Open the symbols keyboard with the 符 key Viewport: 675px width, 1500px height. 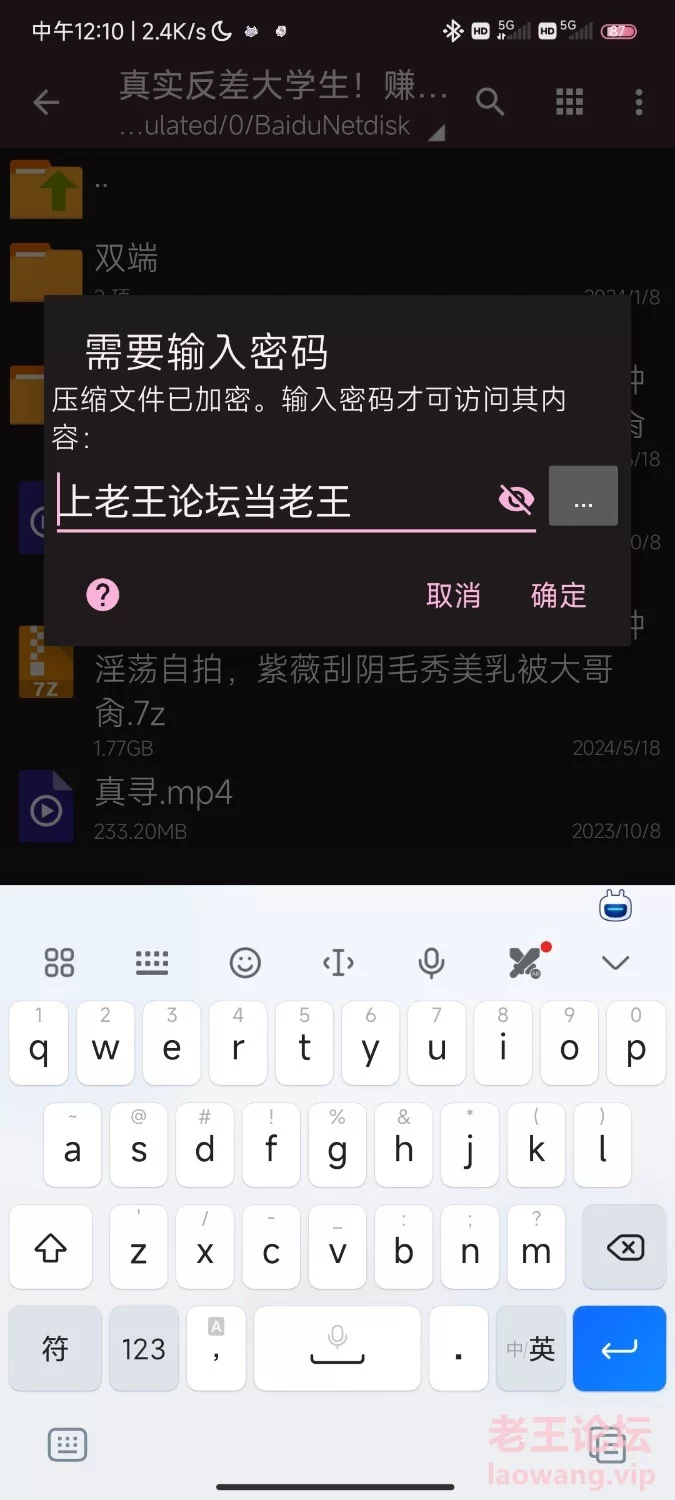coord(55,1349)
